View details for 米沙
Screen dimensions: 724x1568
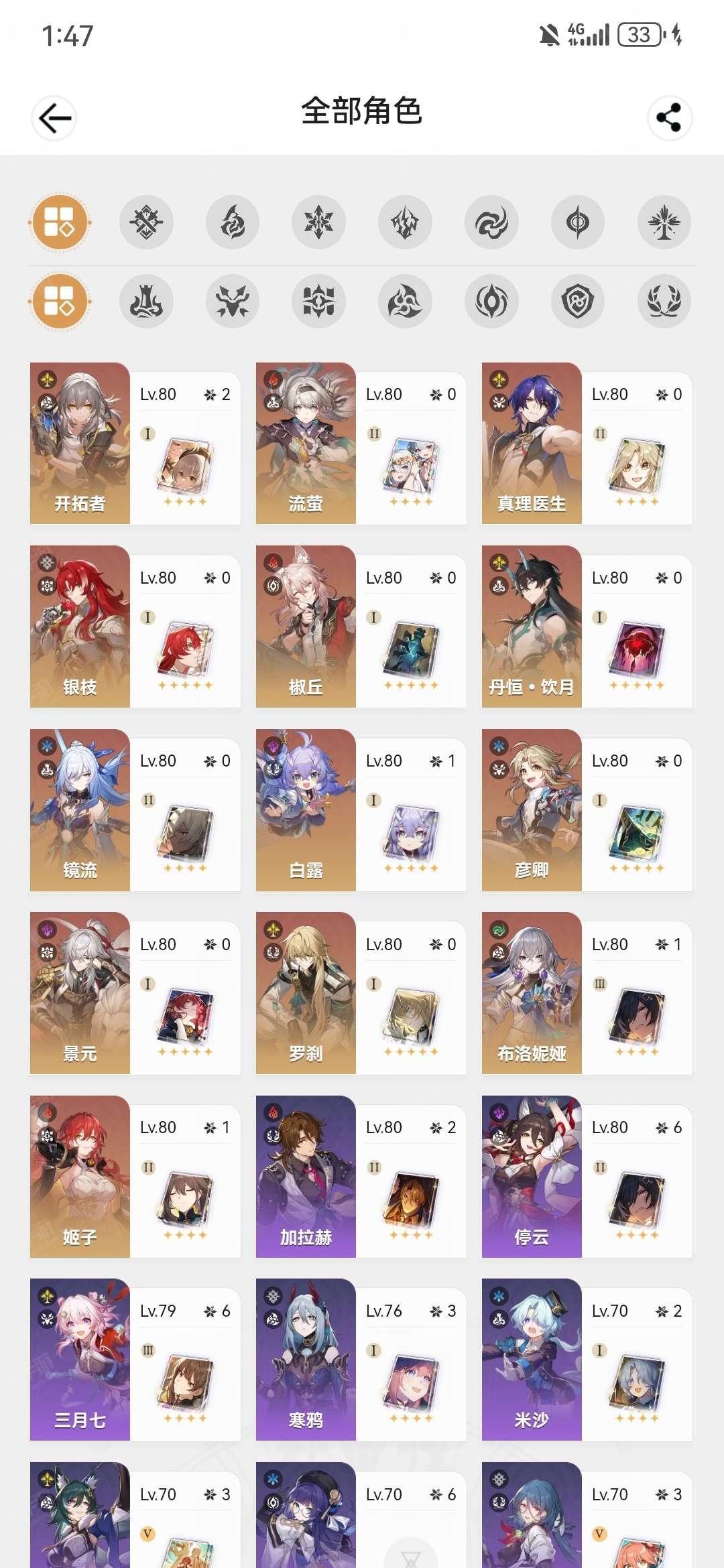pos(587,1360)
